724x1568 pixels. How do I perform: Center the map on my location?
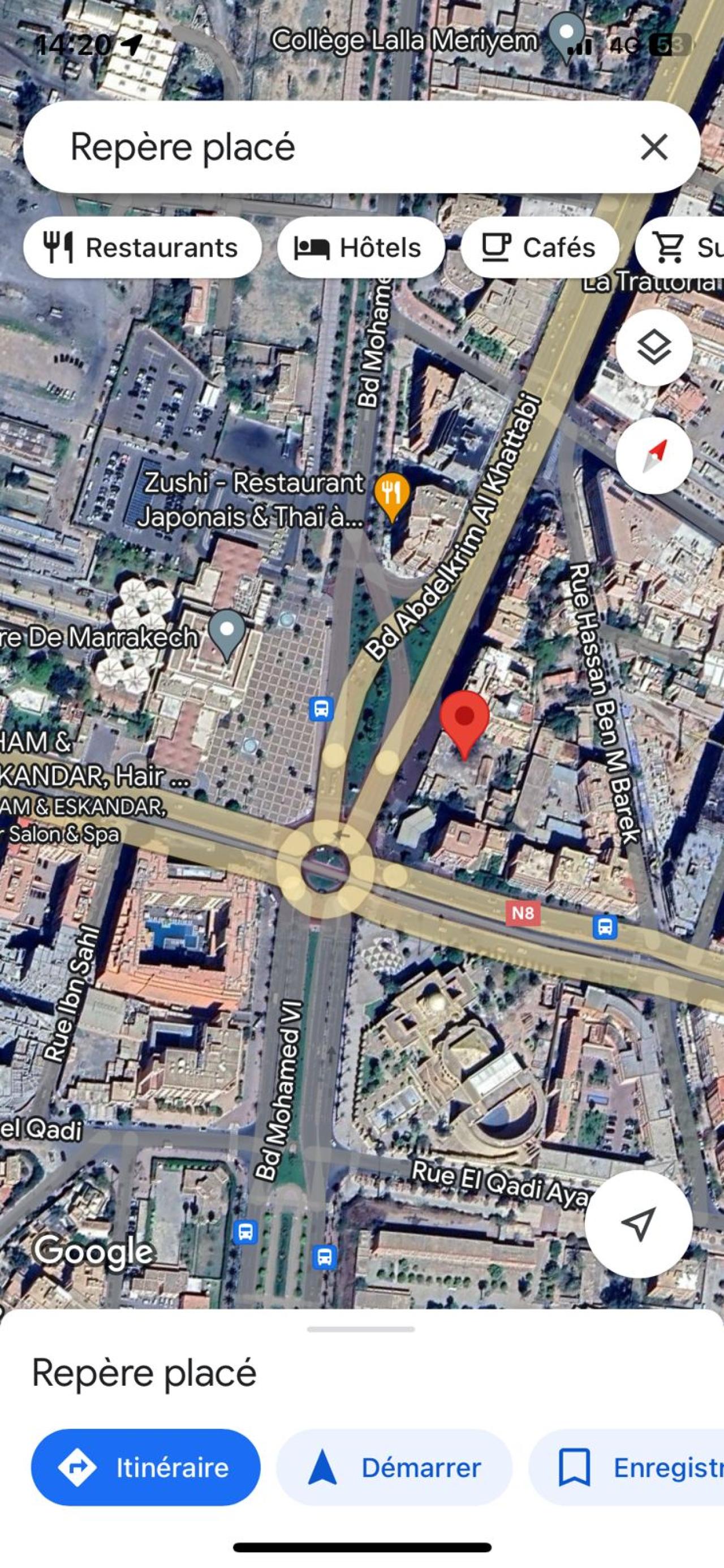click(x=638, y=1223)
